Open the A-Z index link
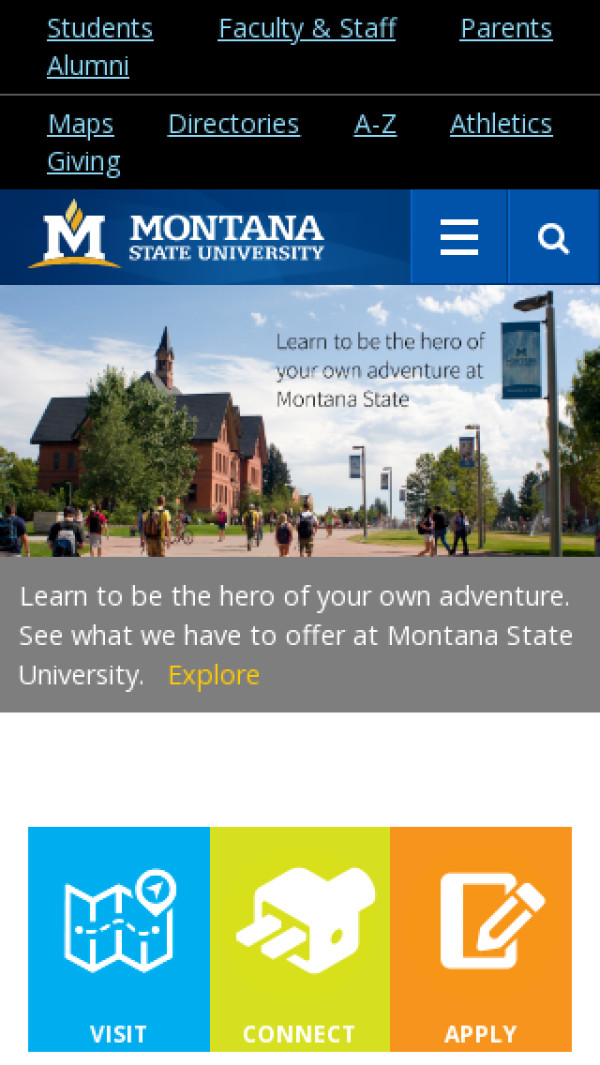This screenshot has height=1065, width=600. pyautogui.click(x=375, y=124)
